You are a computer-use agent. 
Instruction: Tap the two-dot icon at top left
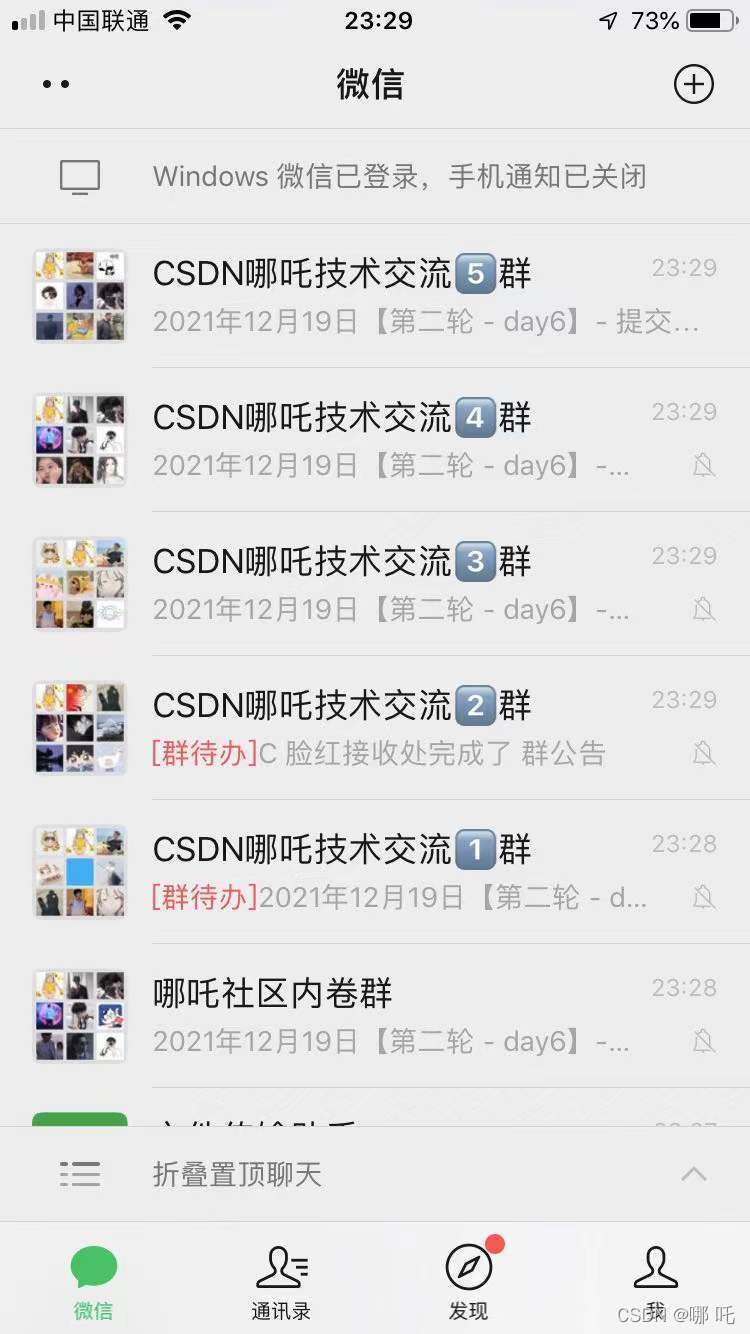point(56,84)
